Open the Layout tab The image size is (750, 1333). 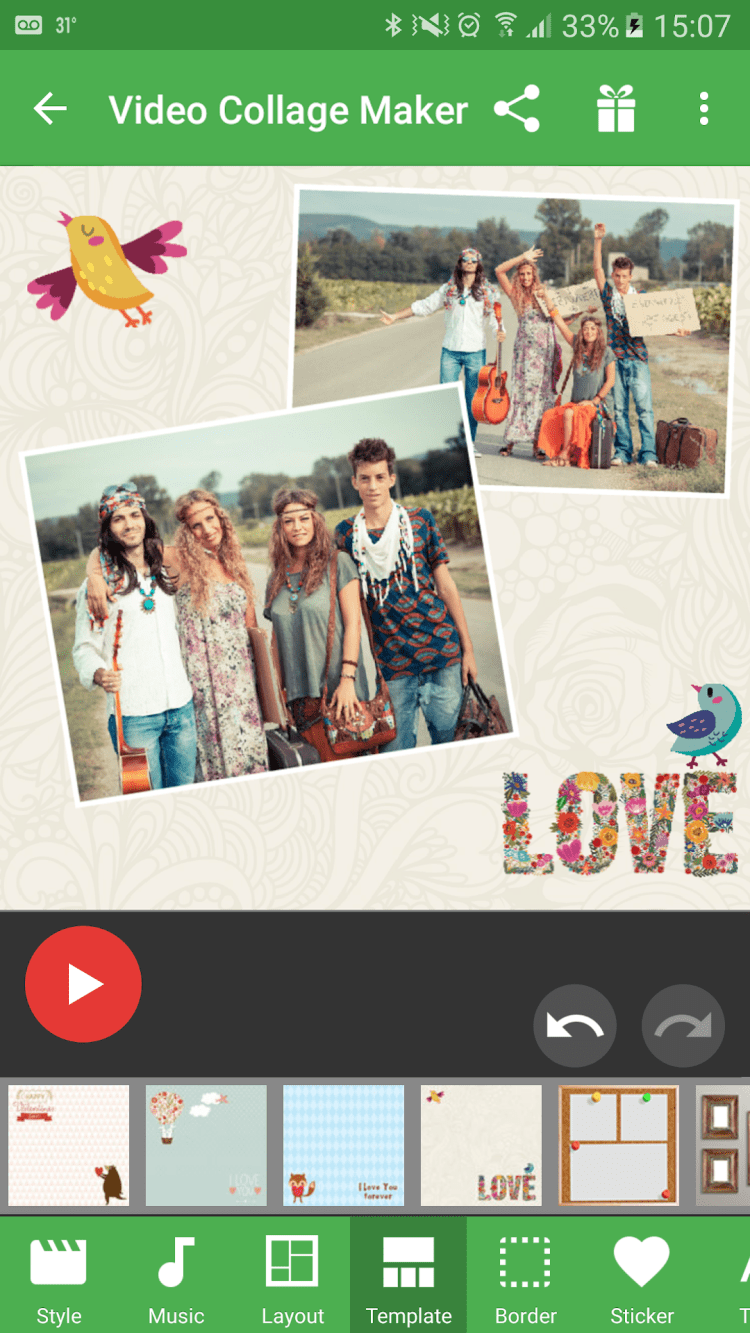(x=292, y=1275)
